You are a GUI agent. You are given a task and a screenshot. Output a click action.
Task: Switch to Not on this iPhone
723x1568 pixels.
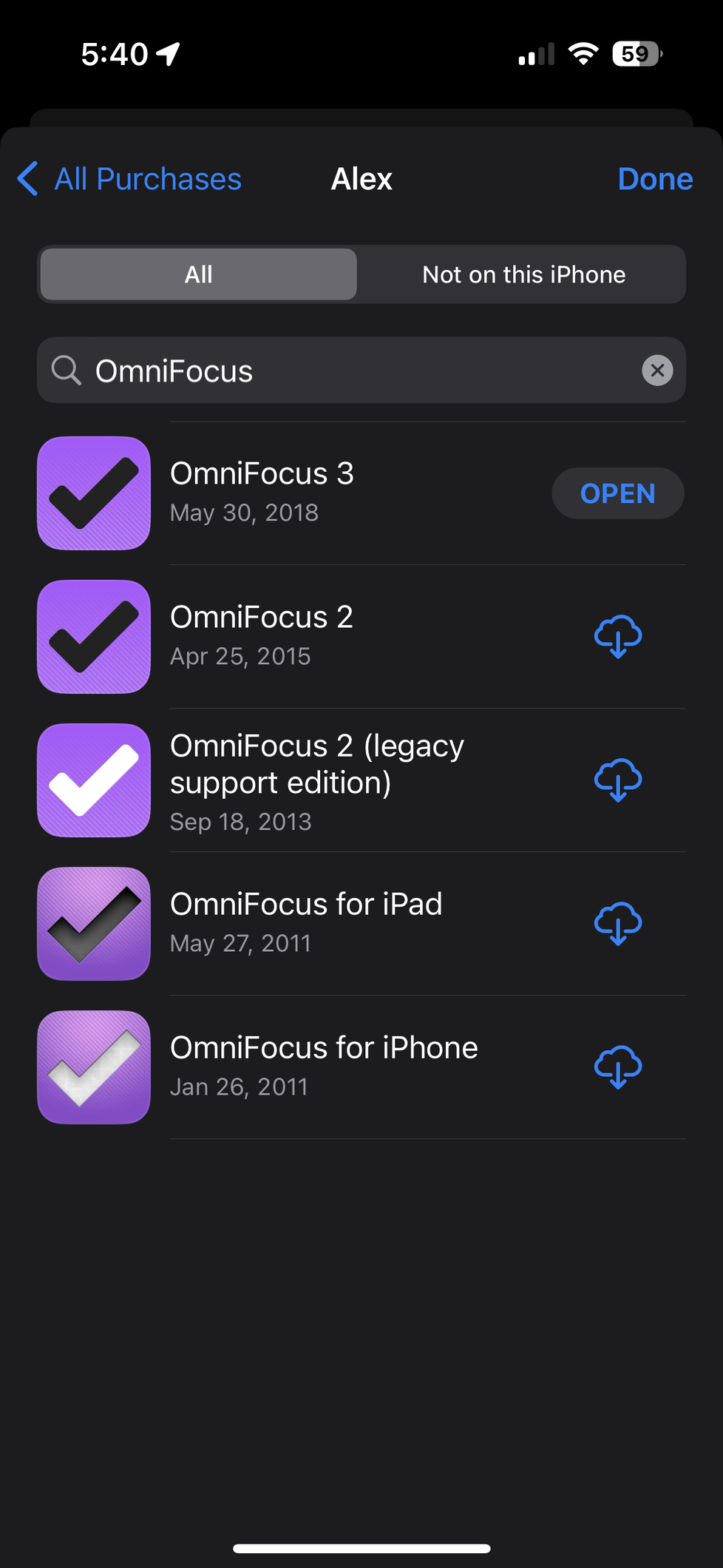click(523, 274)
